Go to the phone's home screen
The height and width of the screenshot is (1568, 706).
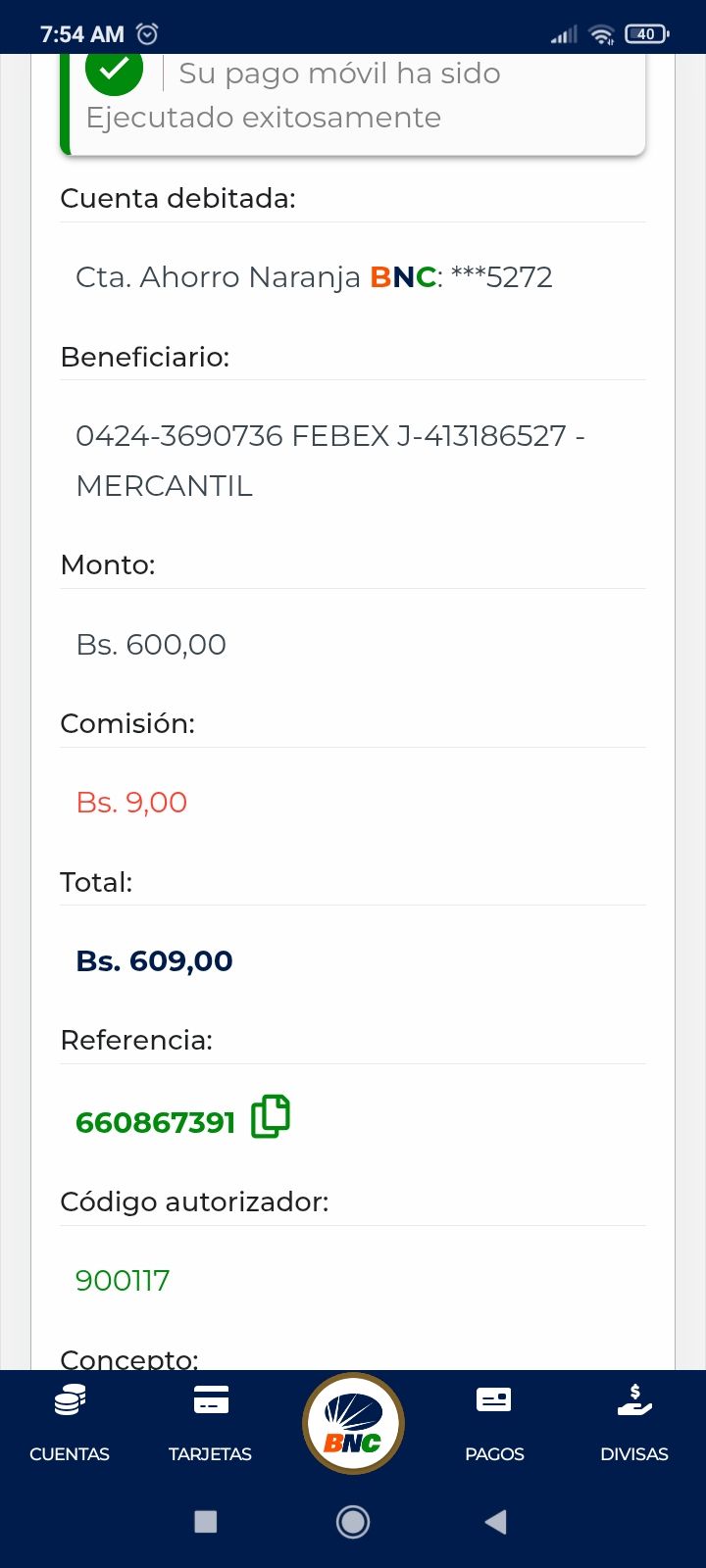pos(353,1522)
